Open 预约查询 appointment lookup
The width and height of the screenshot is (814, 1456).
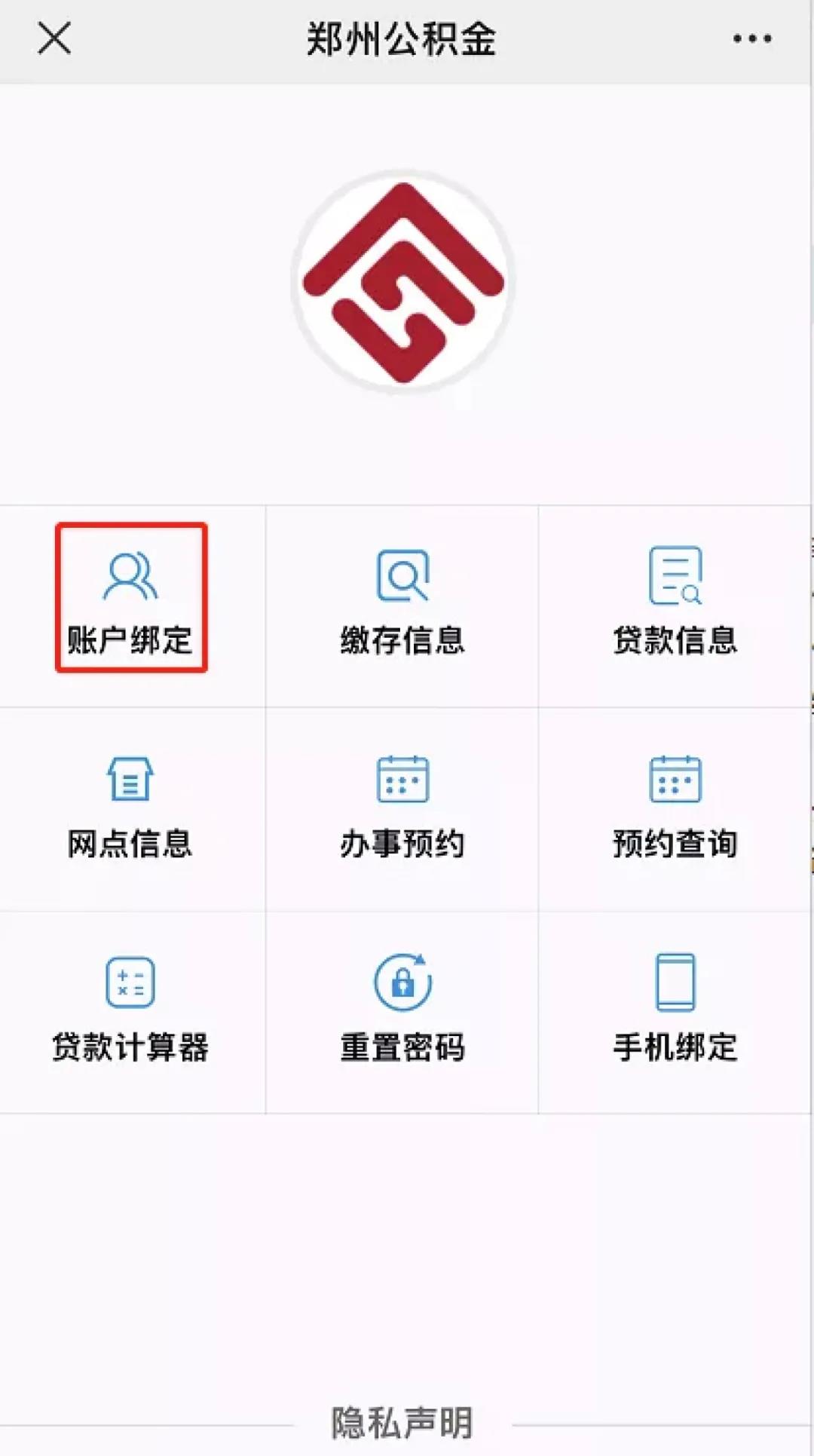(x=675, y=808)
